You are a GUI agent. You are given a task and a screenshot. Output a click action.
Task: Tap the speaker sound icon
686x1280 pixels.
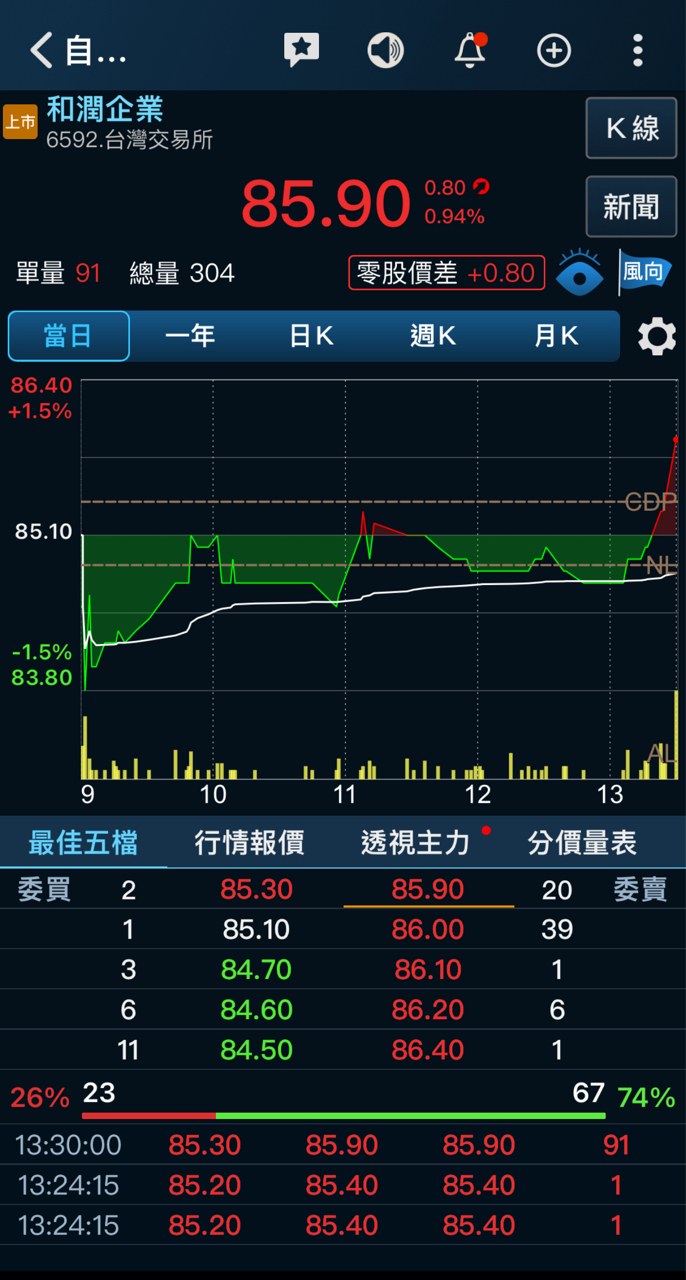[x=385, y=50]
